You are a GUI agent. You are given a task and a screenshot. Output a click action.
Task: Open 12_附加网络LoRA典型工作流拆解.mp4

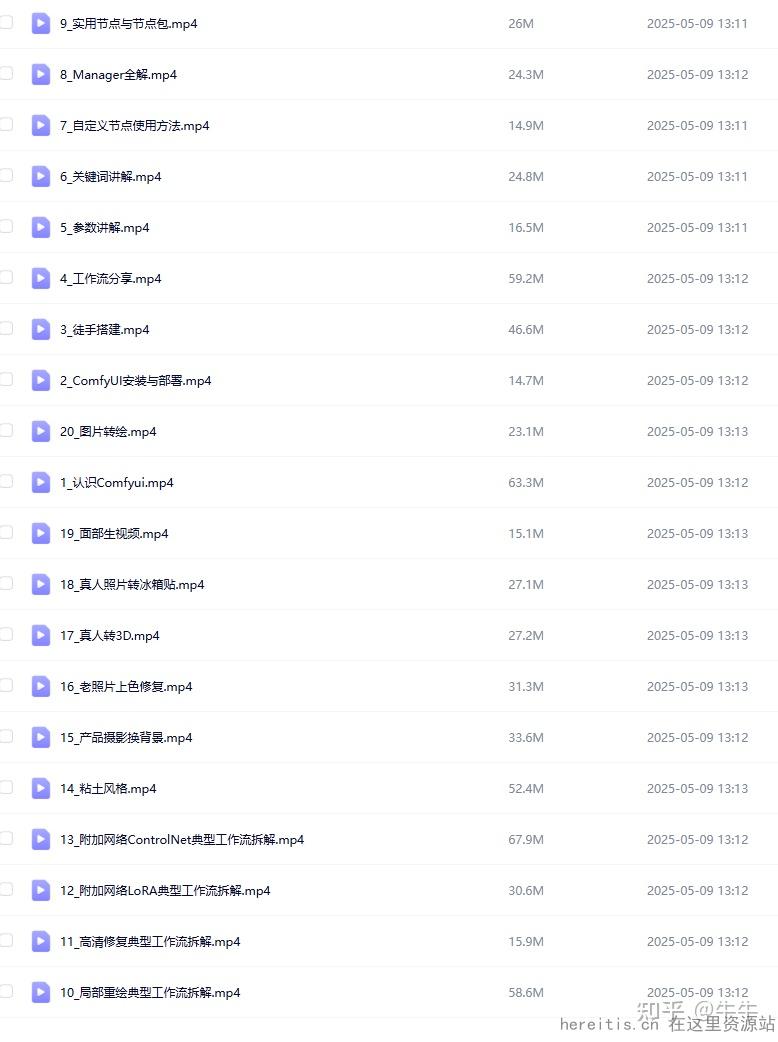click(164, 891)
